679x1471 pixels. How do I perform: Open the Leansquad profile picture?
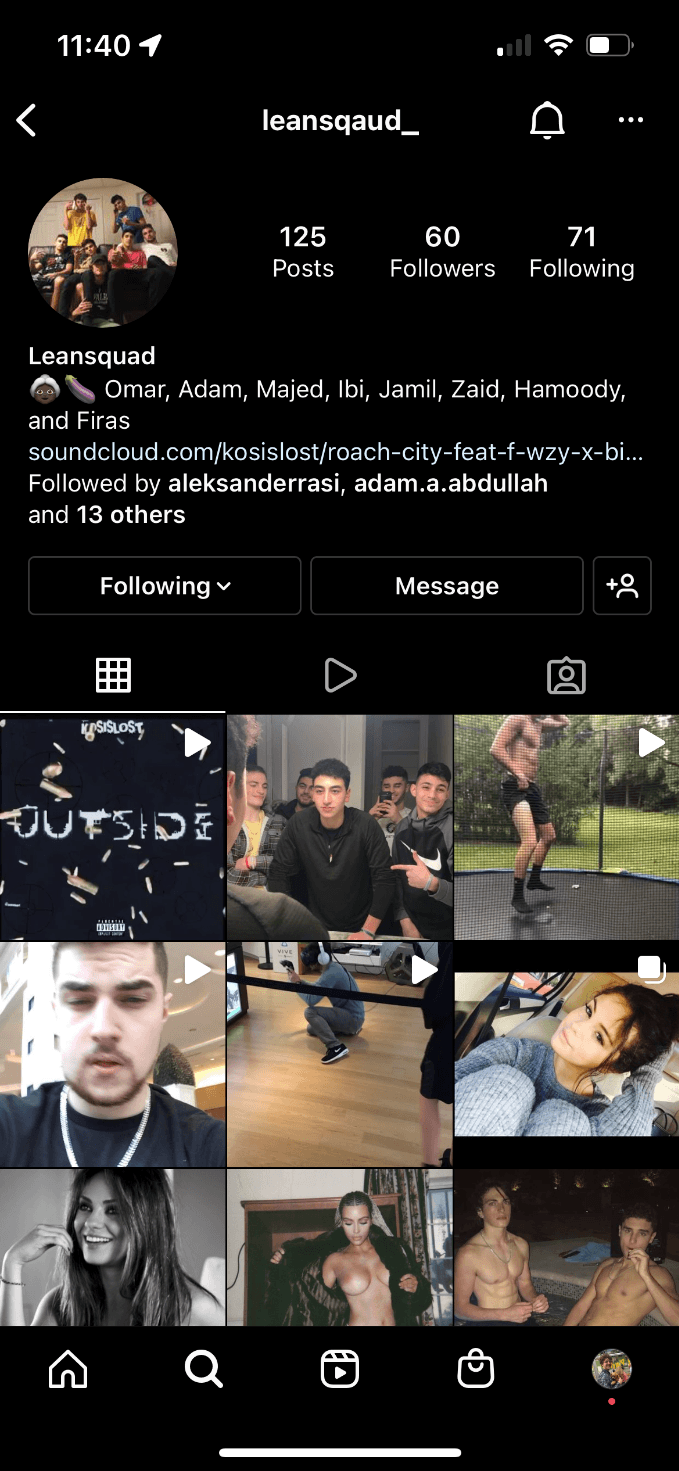pyautogui.click(x=102, y=252)
